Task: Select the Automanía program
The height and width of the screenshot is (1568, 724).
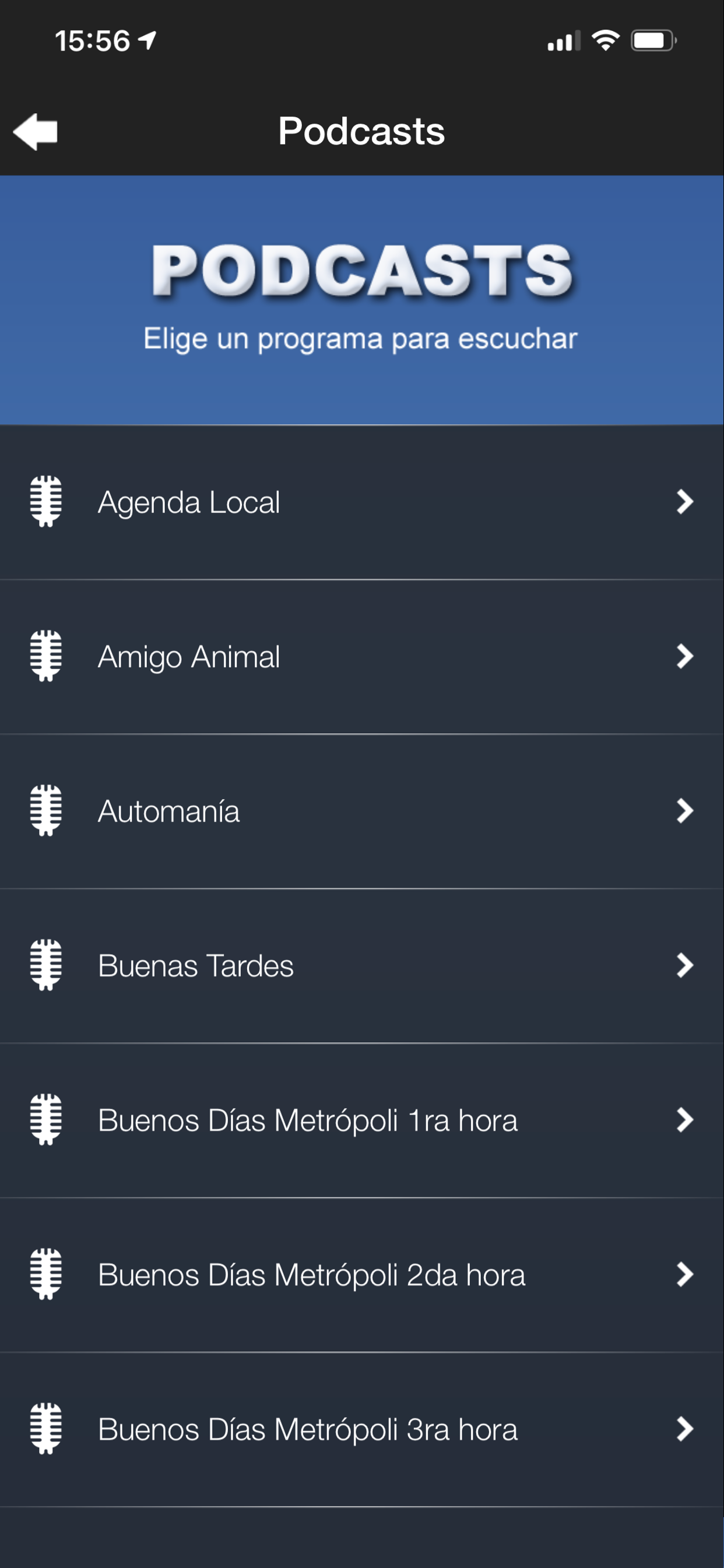Action: pyautogui.click(x=362, y=811)
